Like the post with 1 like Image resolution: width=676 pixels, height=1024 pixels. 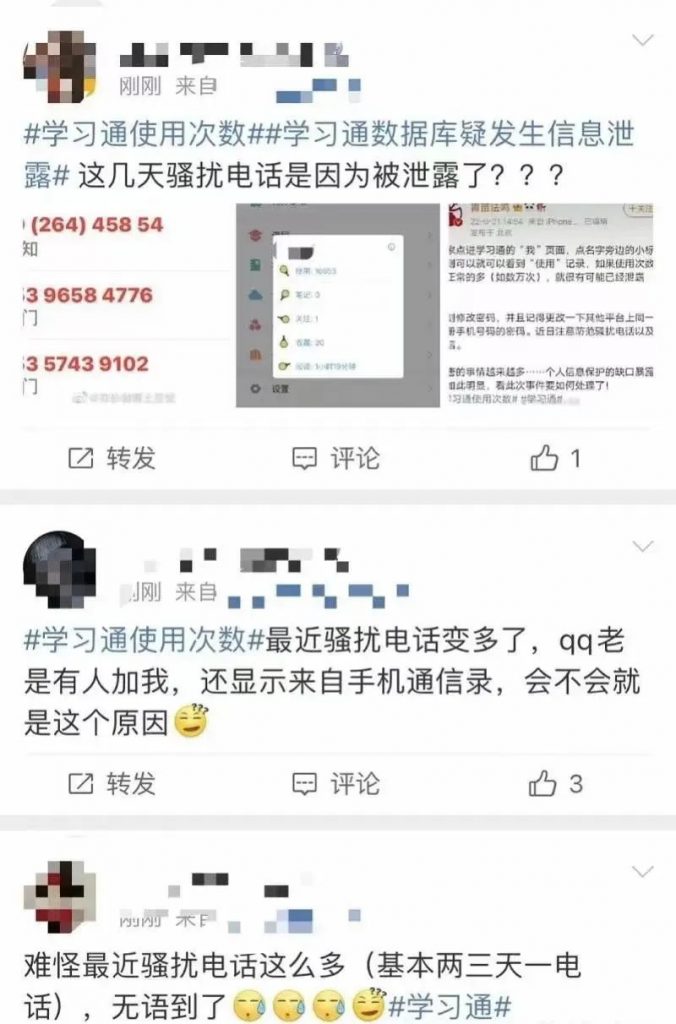(x=556, y=458)
